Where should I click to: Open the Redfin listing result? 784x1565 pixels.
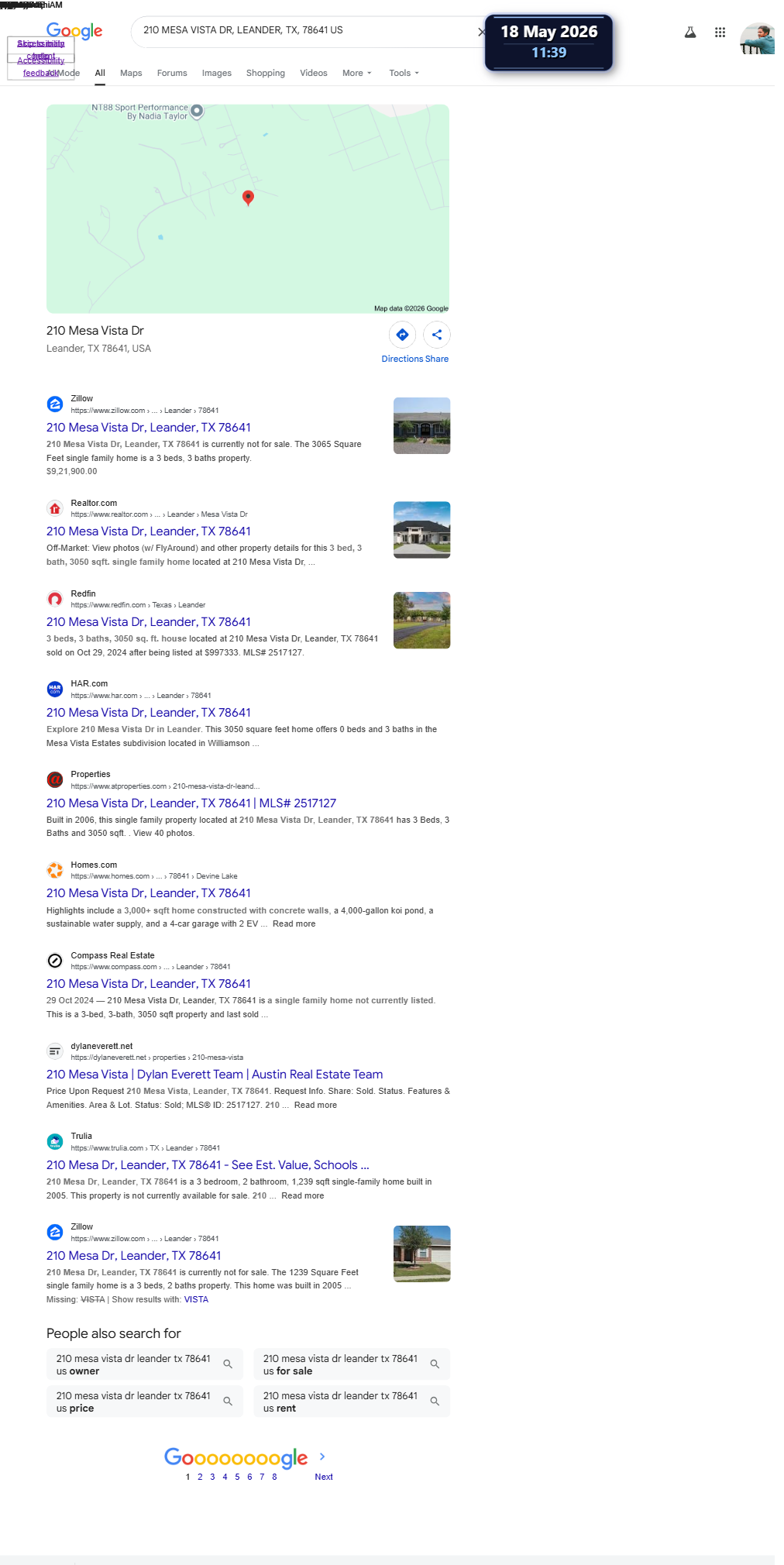coord(149,622)
